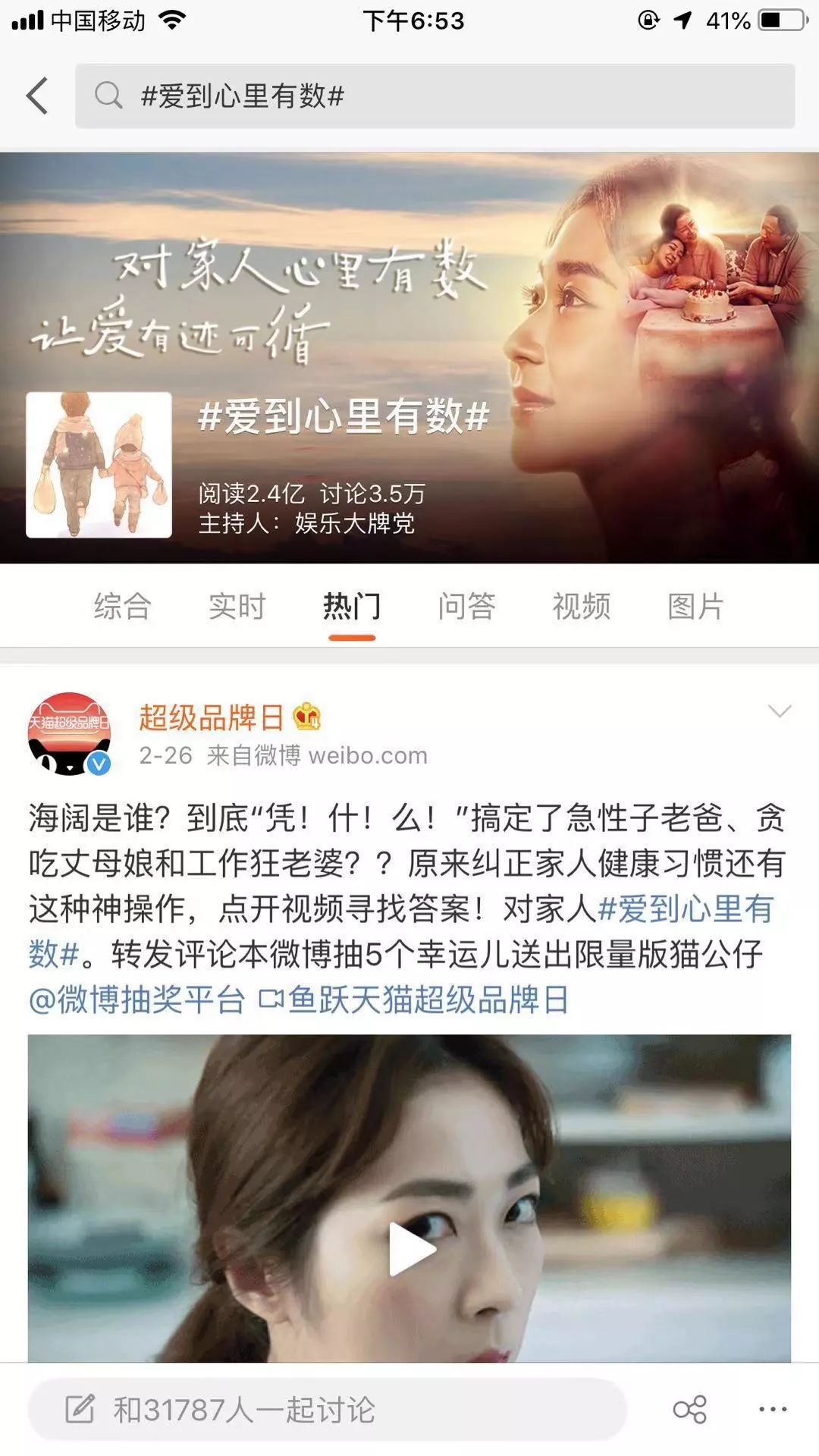Expand the post options chevron
The height and width of the screenshot is (1456, 819).
click(x=779, y=711)
